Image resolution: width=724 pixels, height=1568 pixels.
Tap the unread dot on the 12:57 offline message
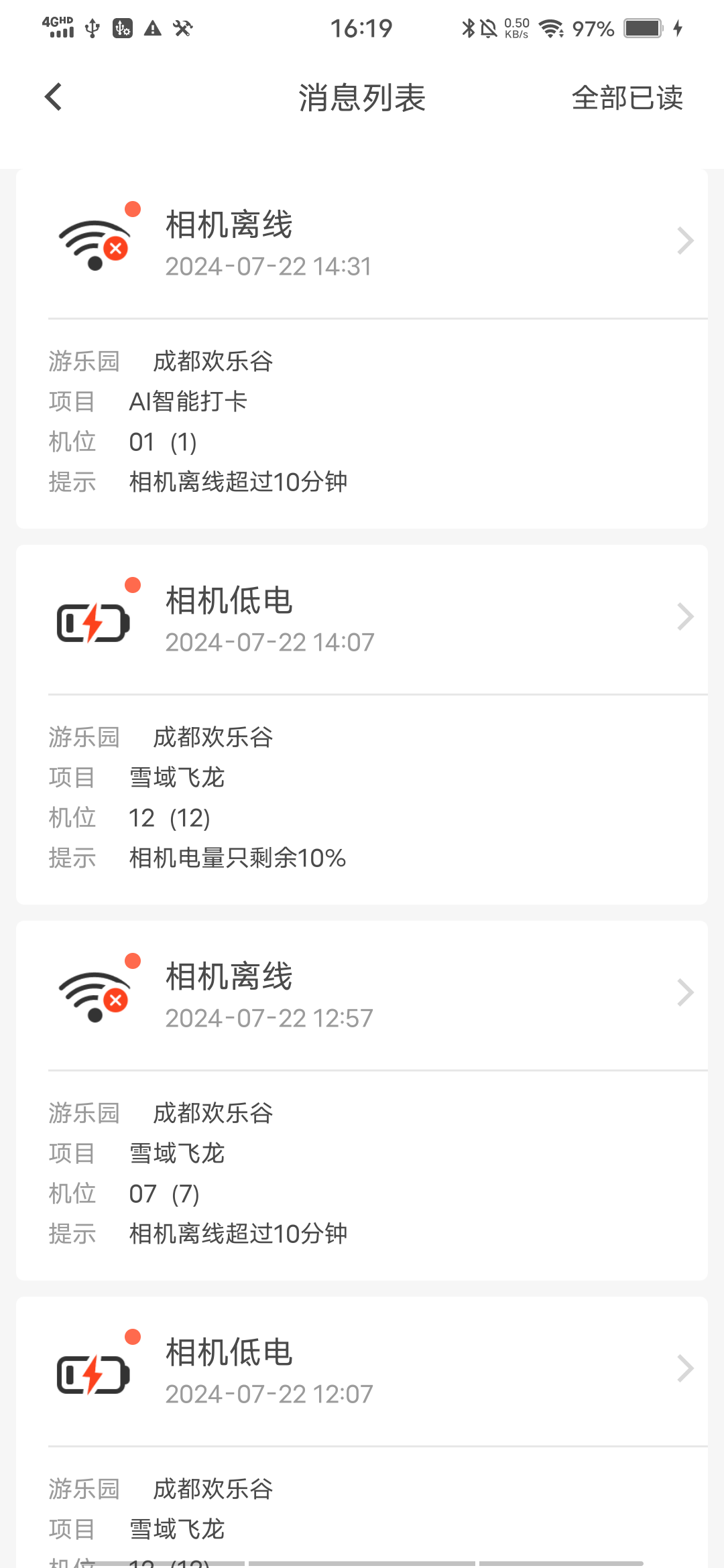(x=133, y=960)
